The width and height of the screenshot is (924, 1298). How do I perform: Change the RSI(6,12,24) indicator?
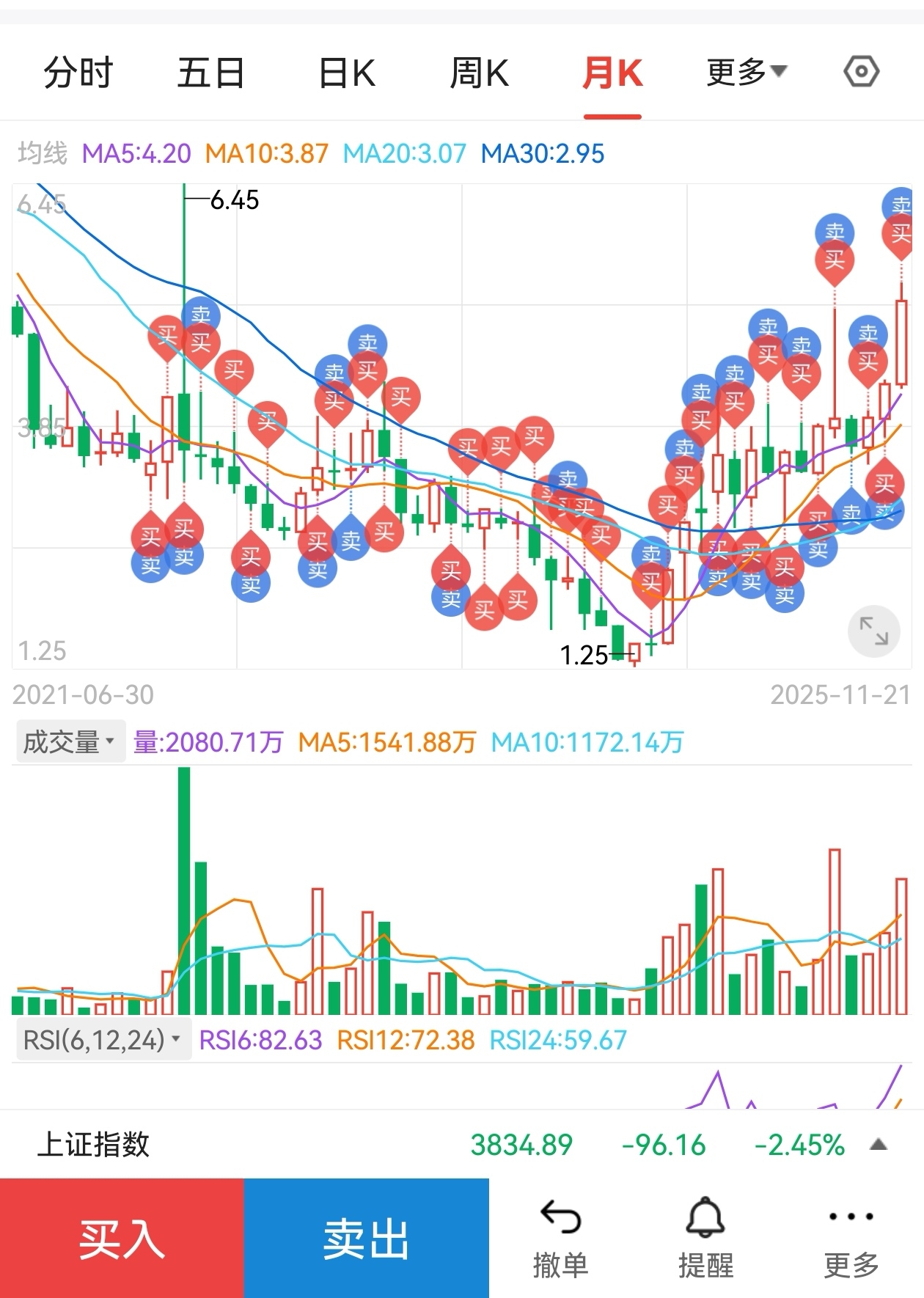coord(102,1040)
